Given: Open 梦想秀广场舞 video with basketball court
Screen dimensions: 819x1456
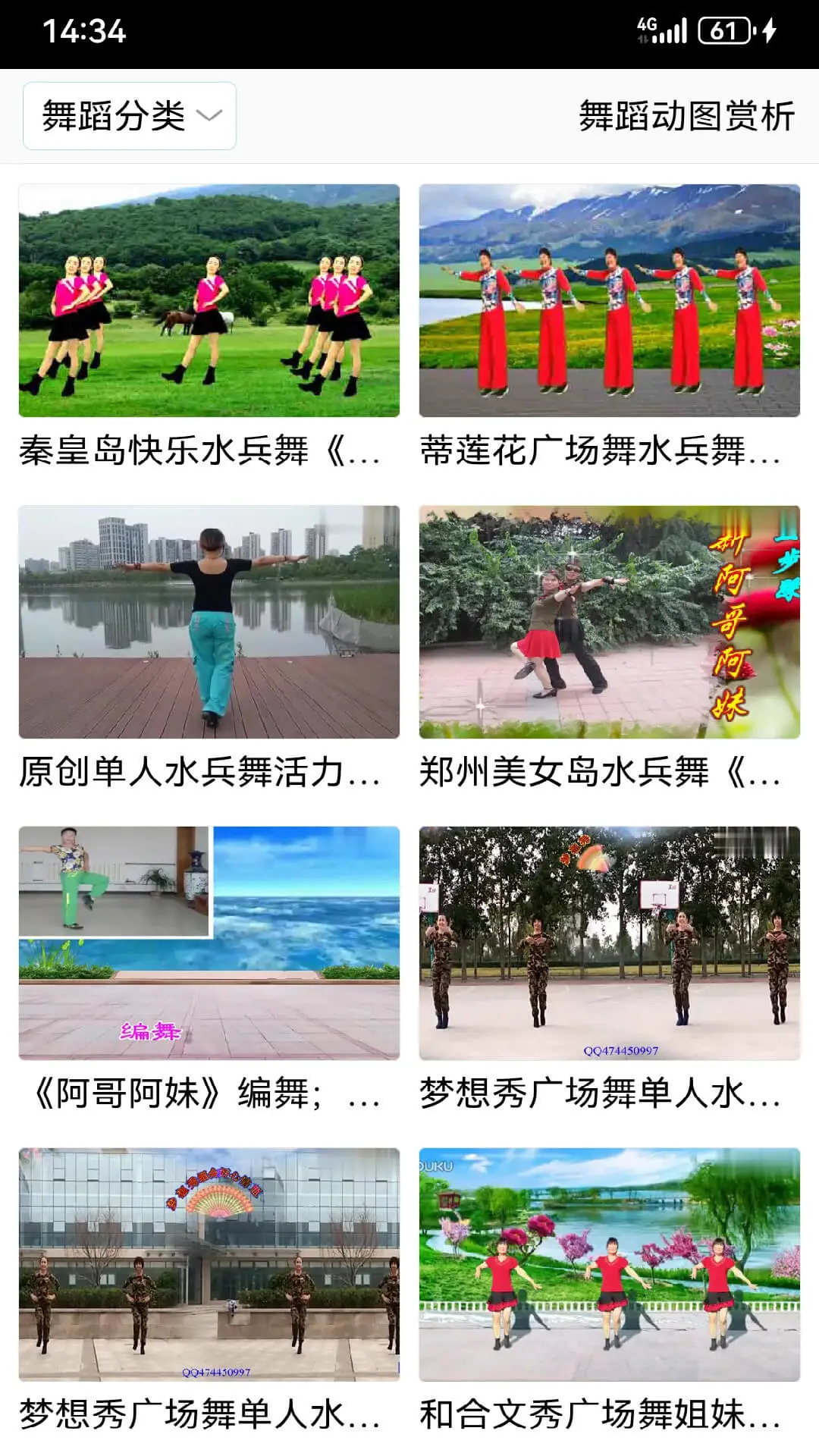Looking at the screenshot, I should (609, 943).
